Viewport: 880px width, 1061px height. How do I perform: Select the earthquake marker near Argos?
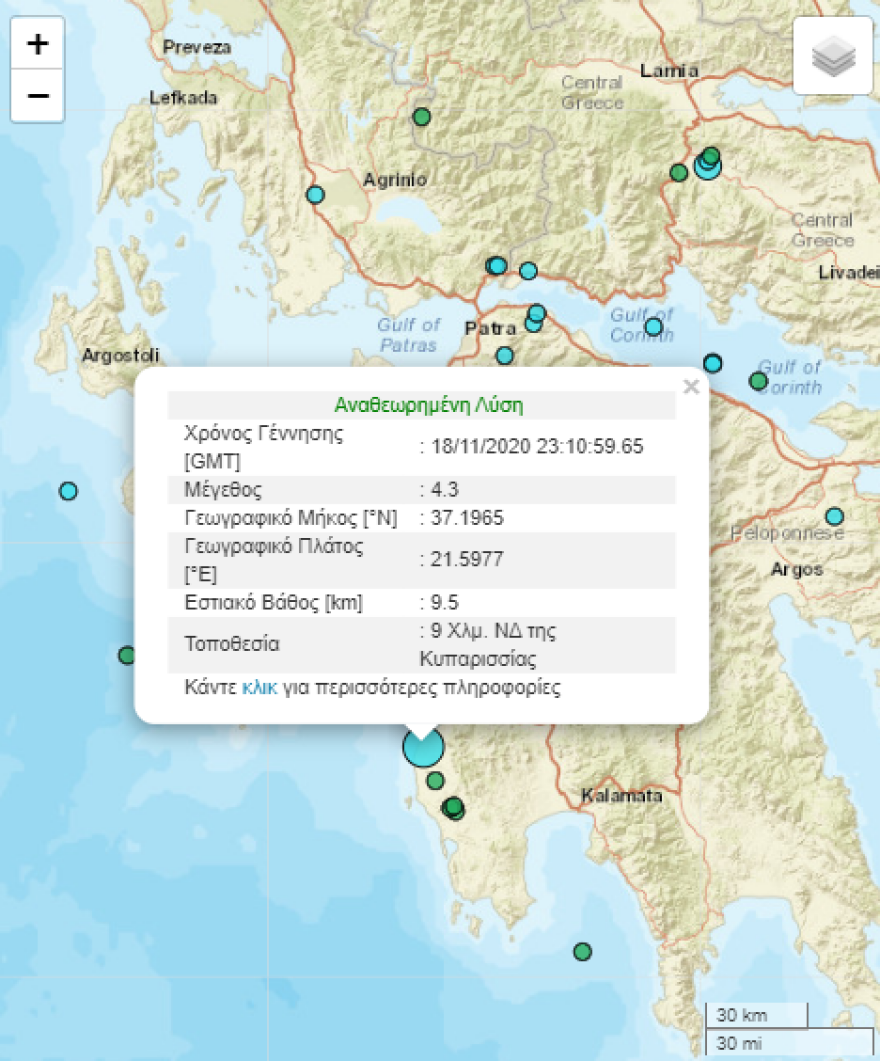[834, 517]
